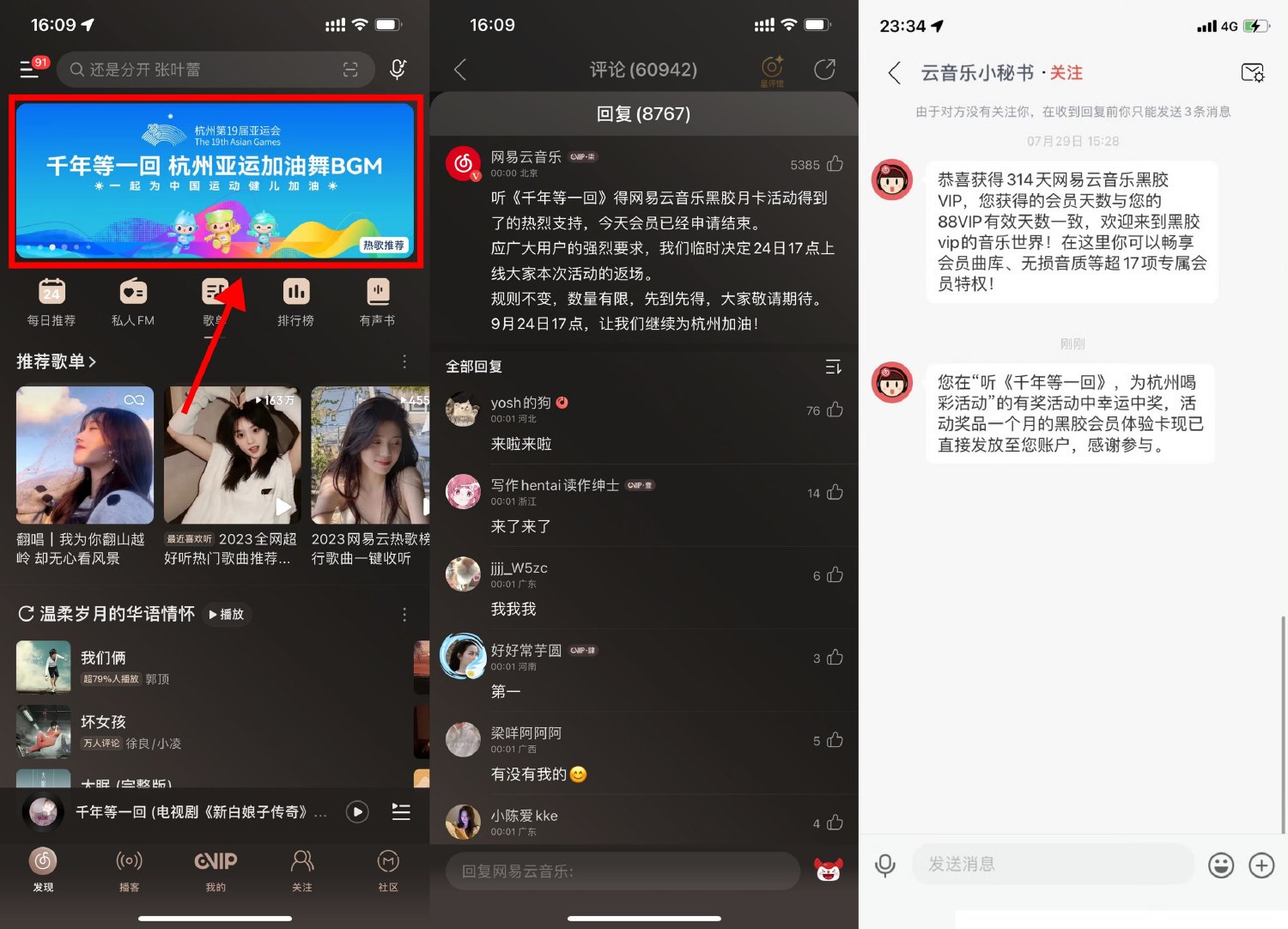
Task: Open playlist 翻唱 | 我为你翻山越岭
Action: coord(84,455)
